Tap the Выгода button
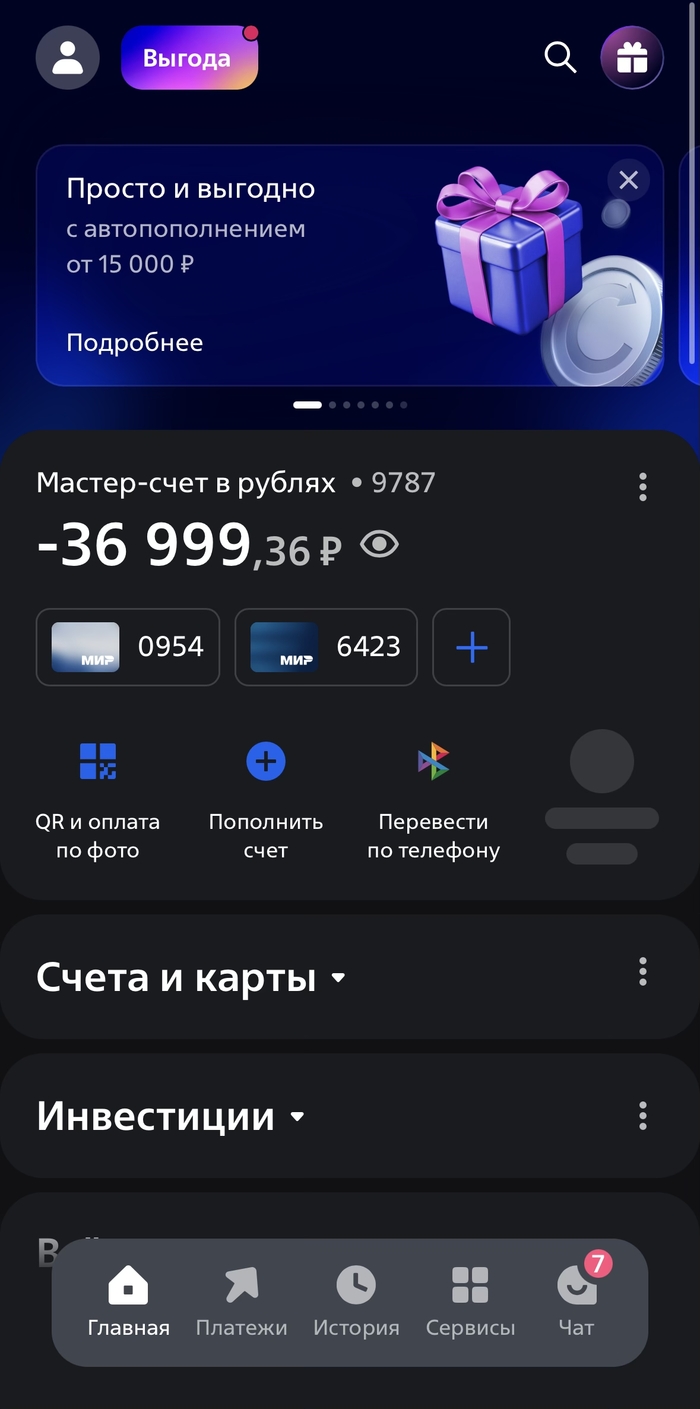 pyautogui.click(x=189, y=58)
